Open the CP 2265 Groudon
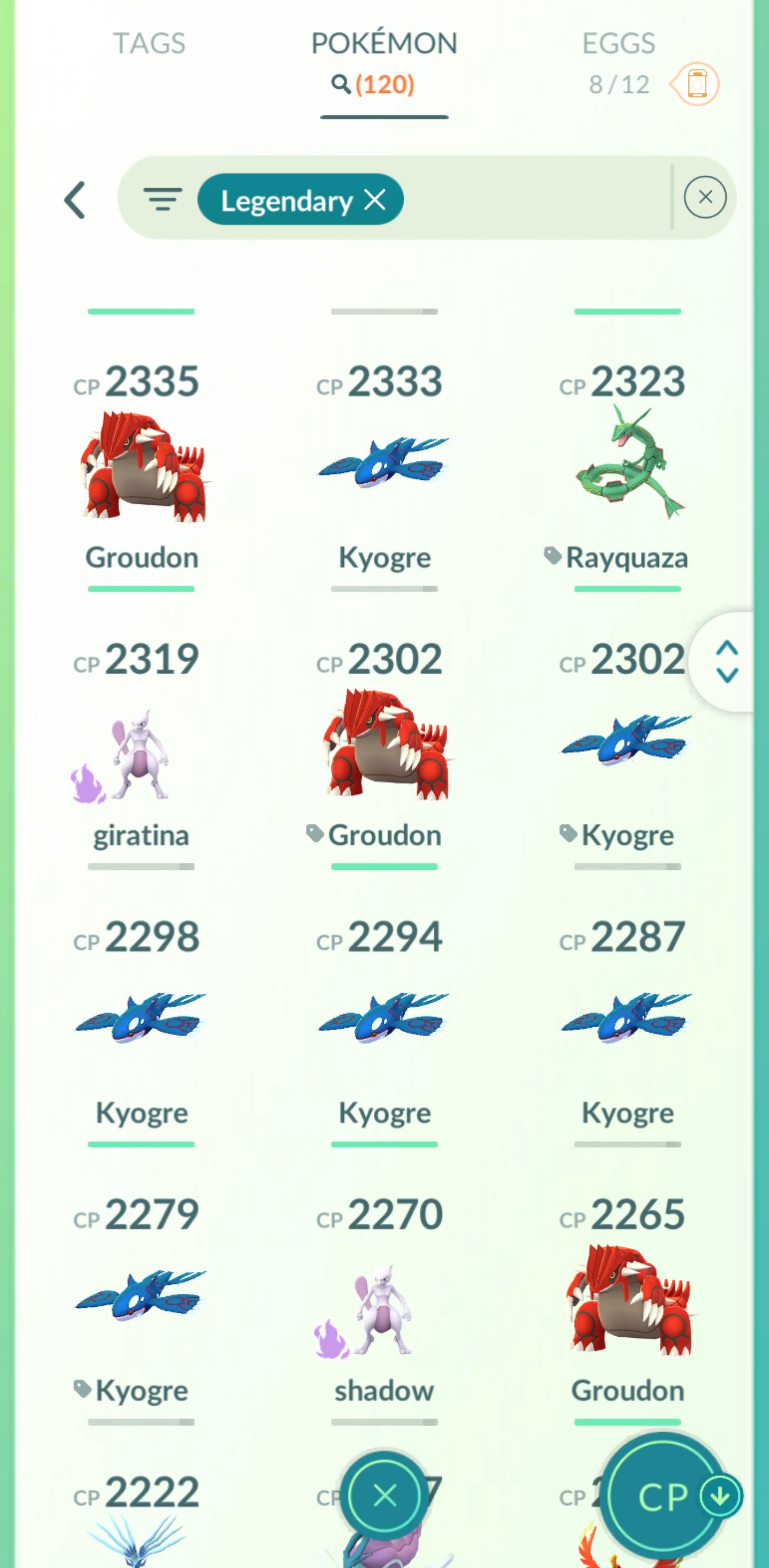Screen dimensions: 769x1568 click(x=628, y=1300)
